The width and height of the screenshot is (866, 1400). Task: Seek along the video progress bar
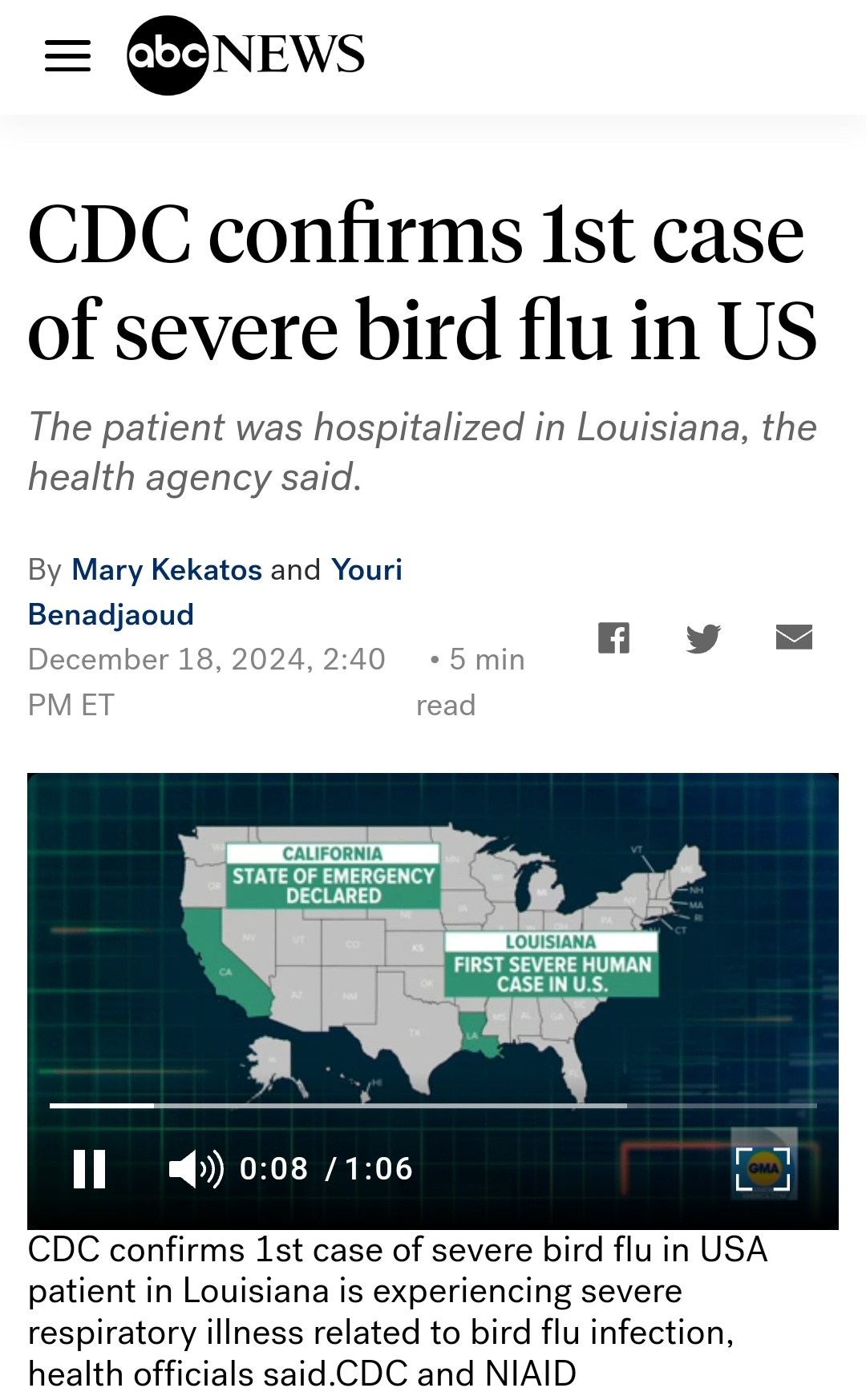[433, 1106]
